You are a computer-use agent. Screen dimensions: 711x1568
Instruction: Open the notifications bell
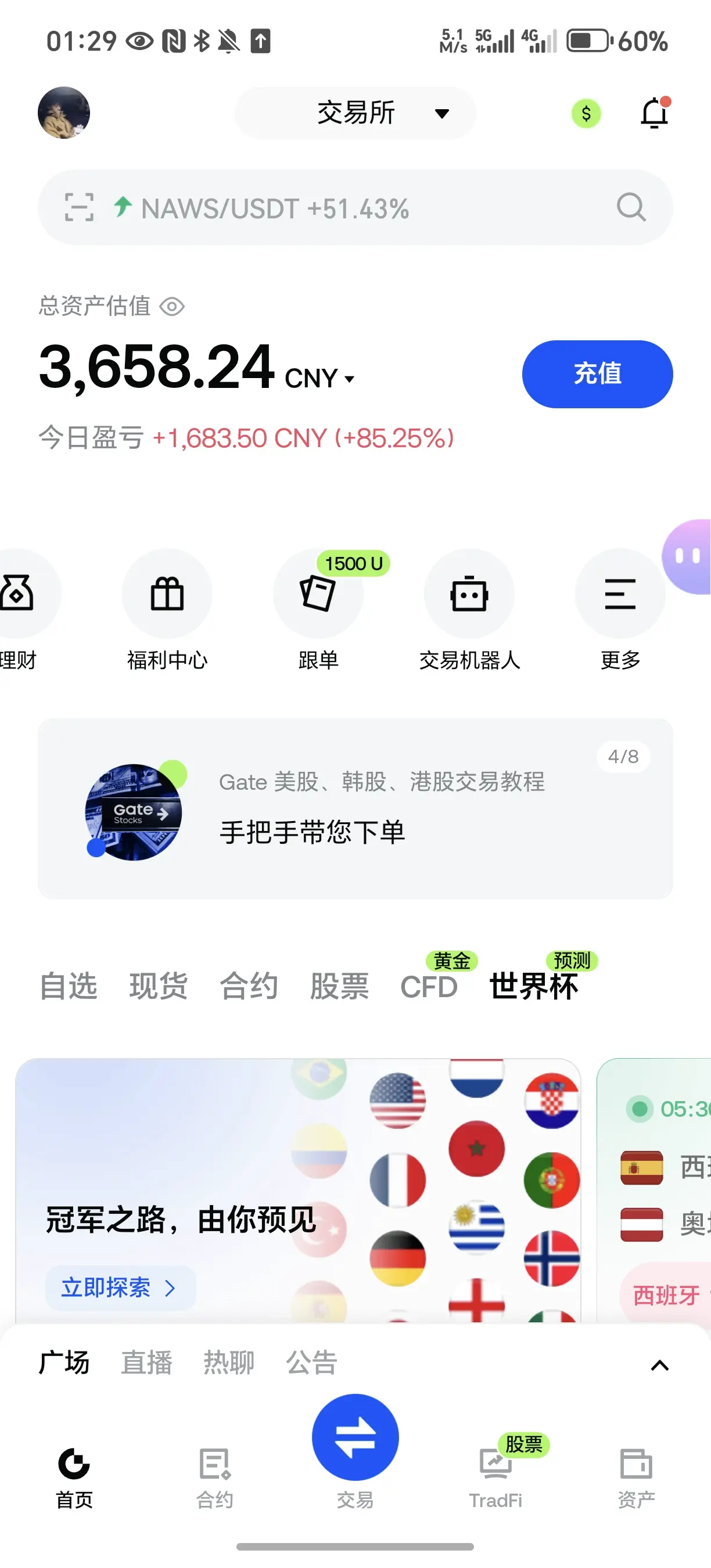[655, 113]
